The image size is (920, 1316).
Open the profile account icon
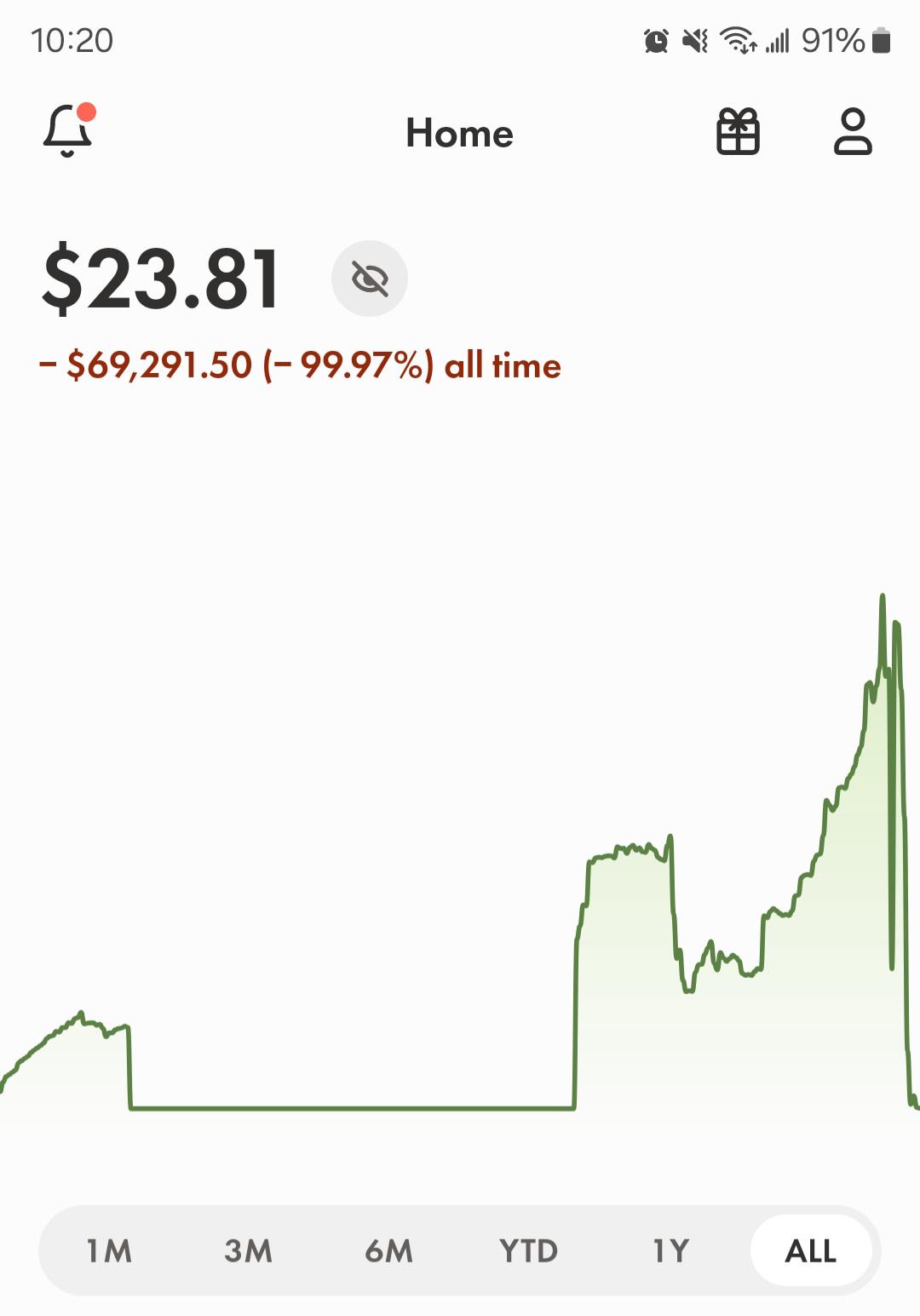tap(852, 132)
